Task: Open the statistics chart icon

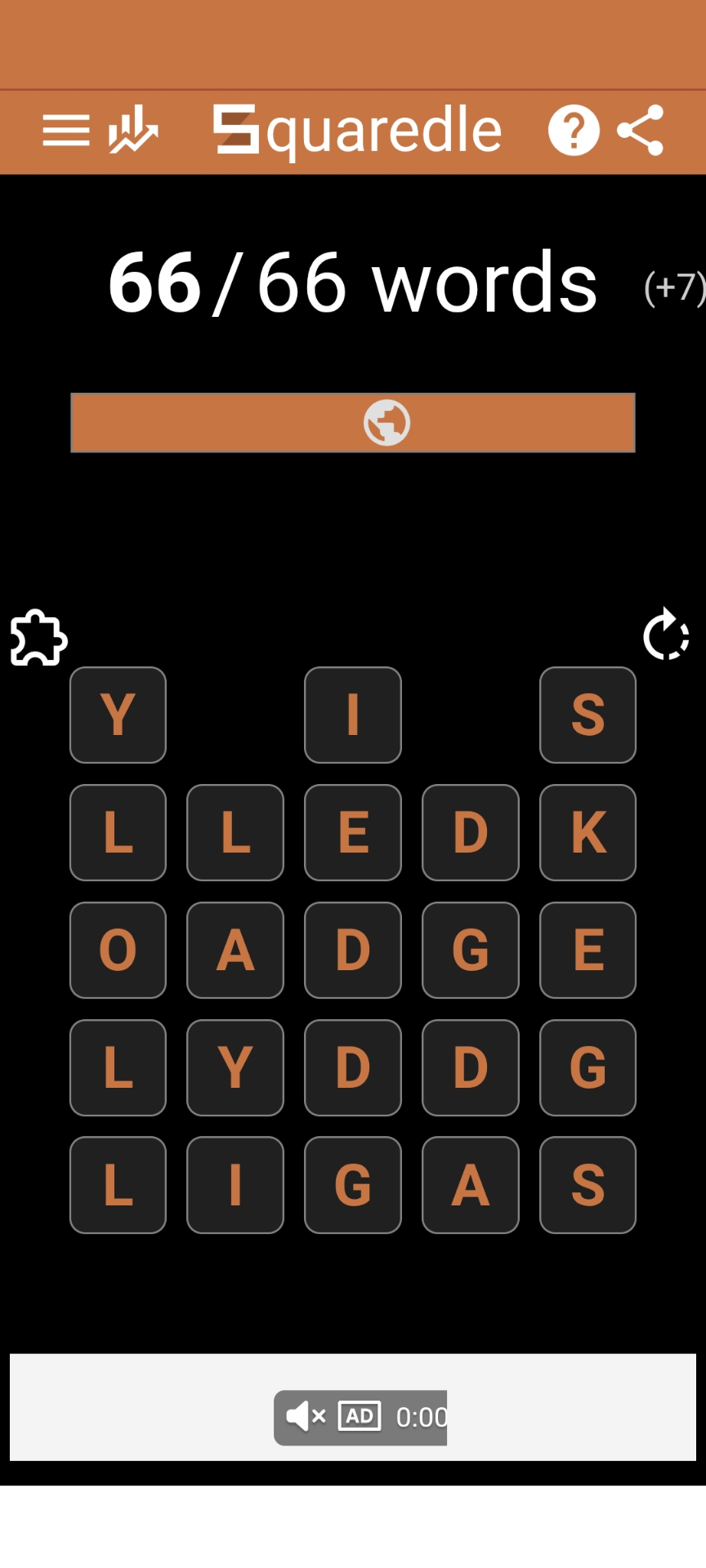Action: click(x=132, y=130)
